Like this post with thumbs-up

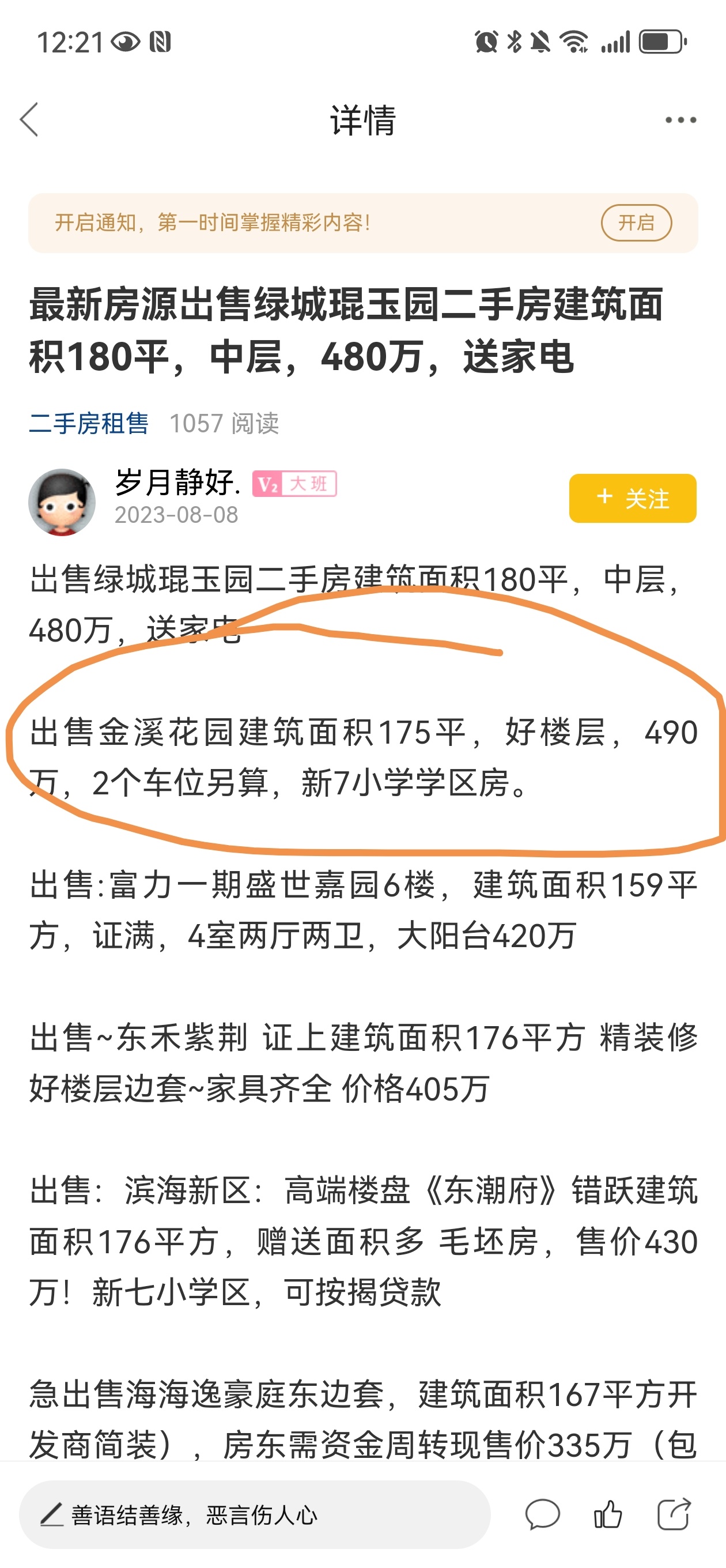coord(607,1514)
